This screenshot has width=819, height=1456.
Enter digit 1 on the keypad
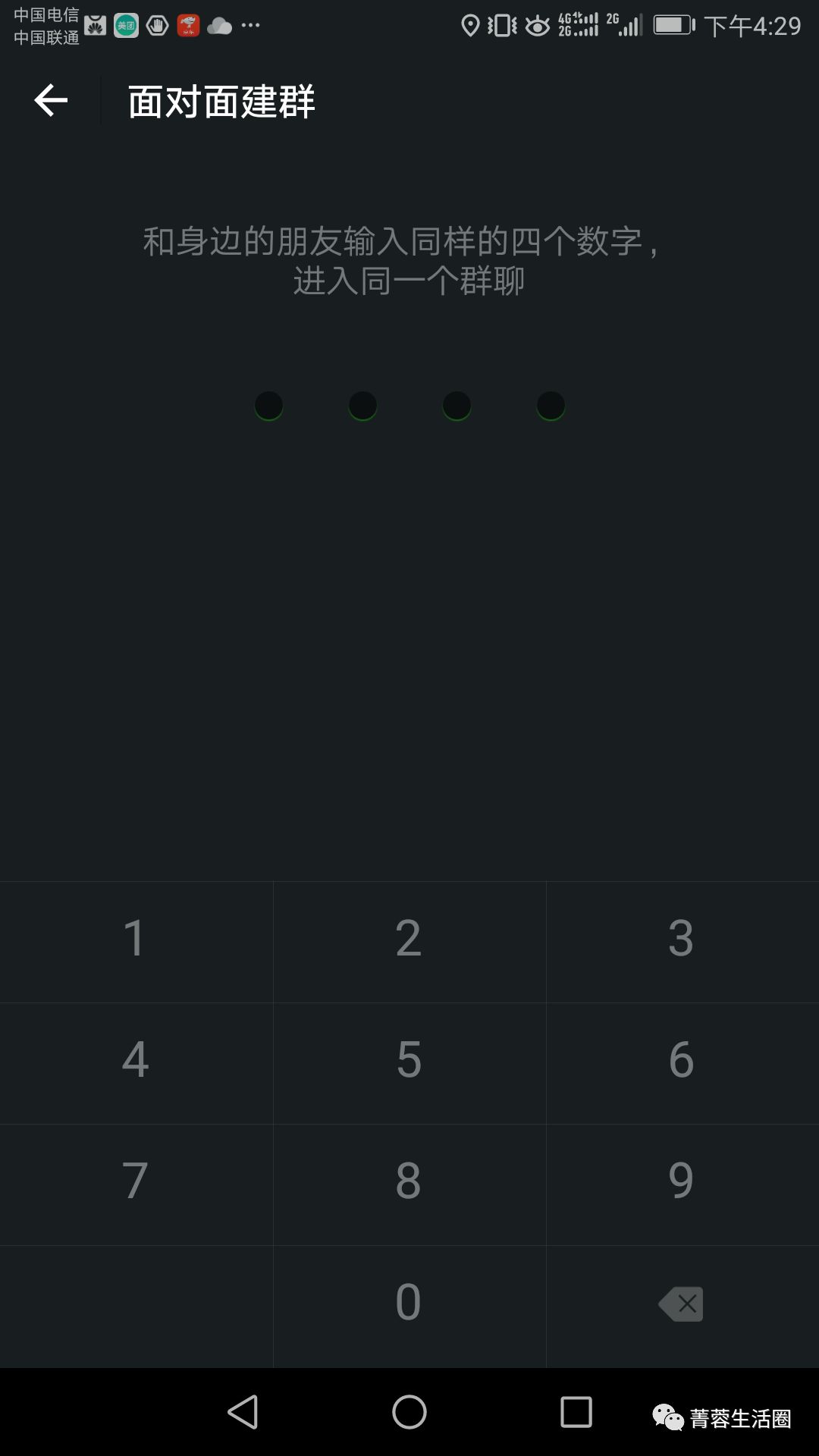135,939
